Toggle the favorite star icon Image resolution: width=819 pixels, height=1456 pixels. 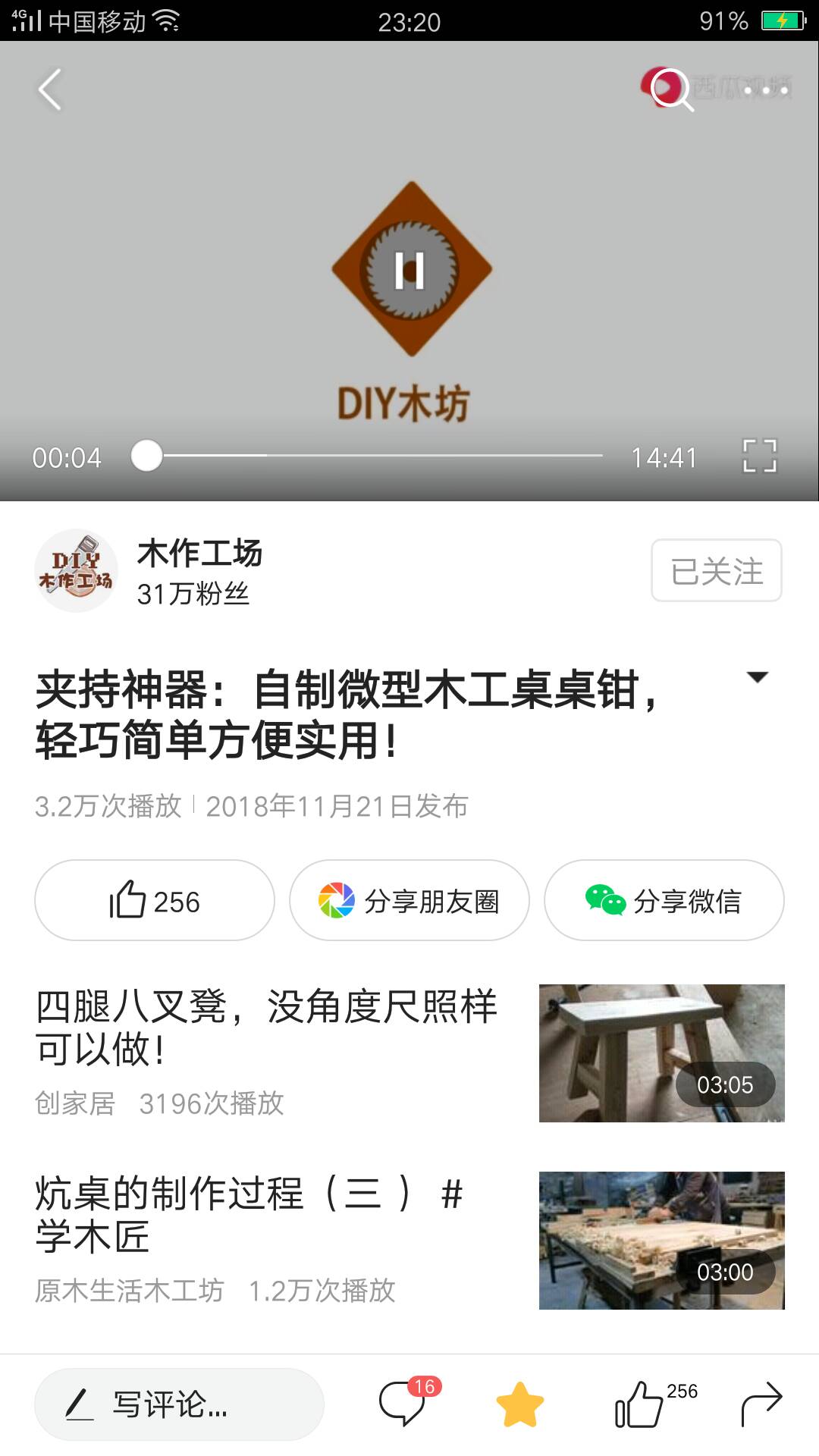point(520,1404)
